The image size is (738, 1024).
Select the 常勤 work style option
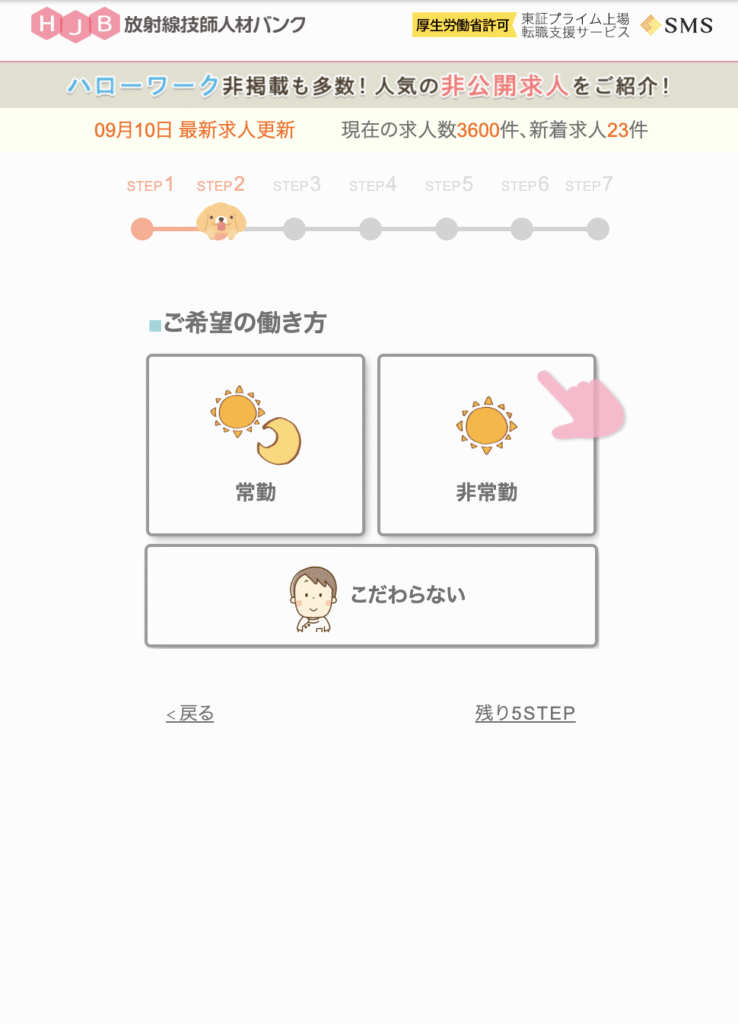click(256, 445)
